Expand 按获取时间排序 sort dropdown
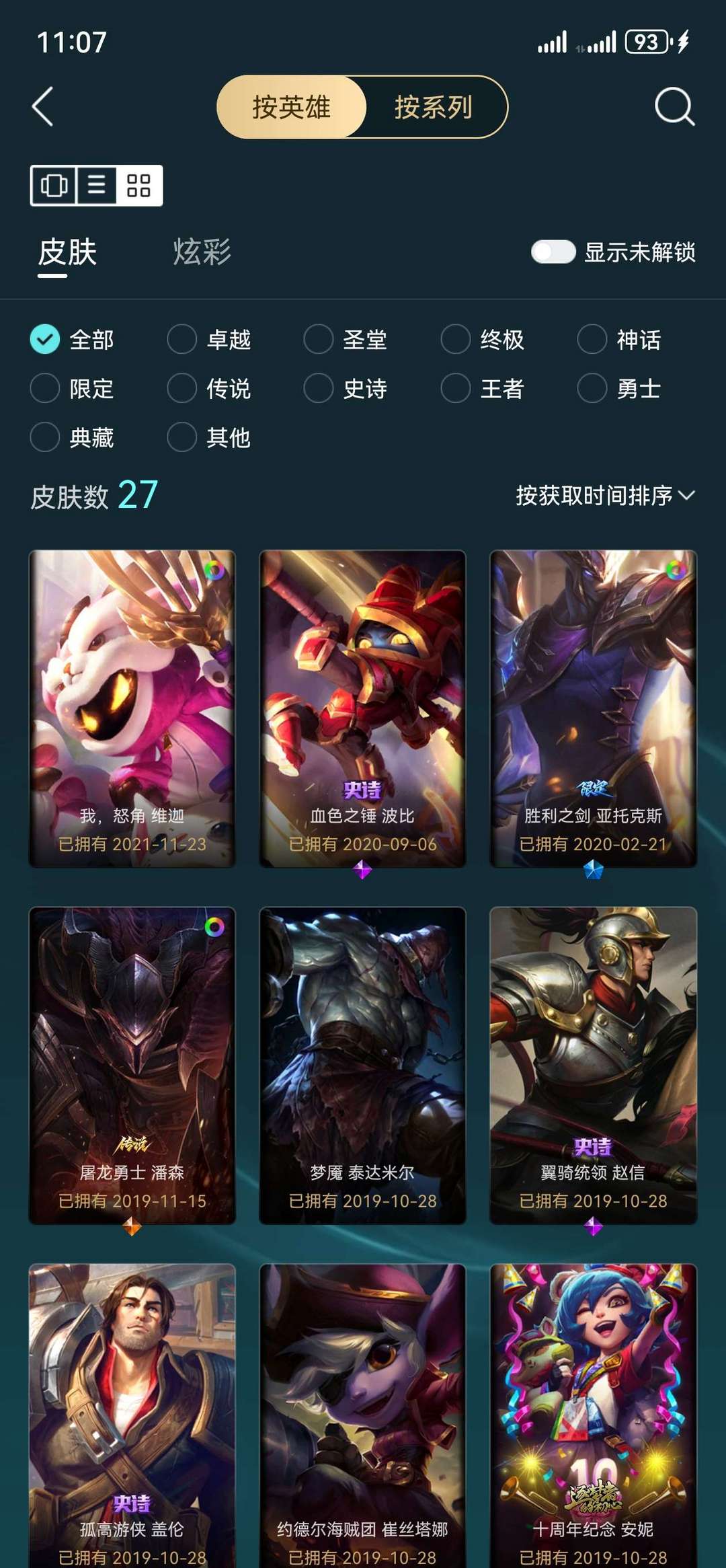Screen dimensions: 726x1568 tap(605, 496)
